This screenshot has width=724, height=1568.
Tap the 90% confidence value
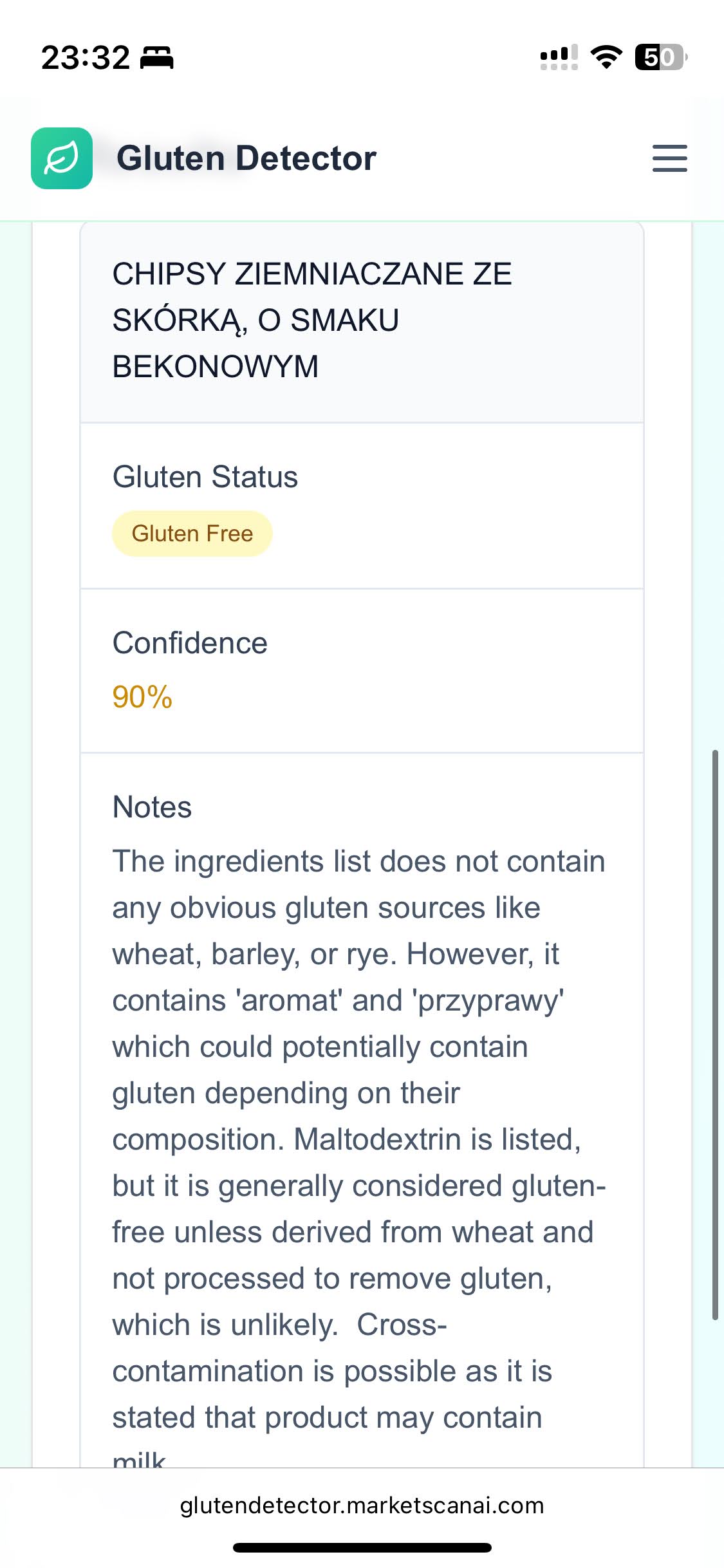tap(142, 696)
